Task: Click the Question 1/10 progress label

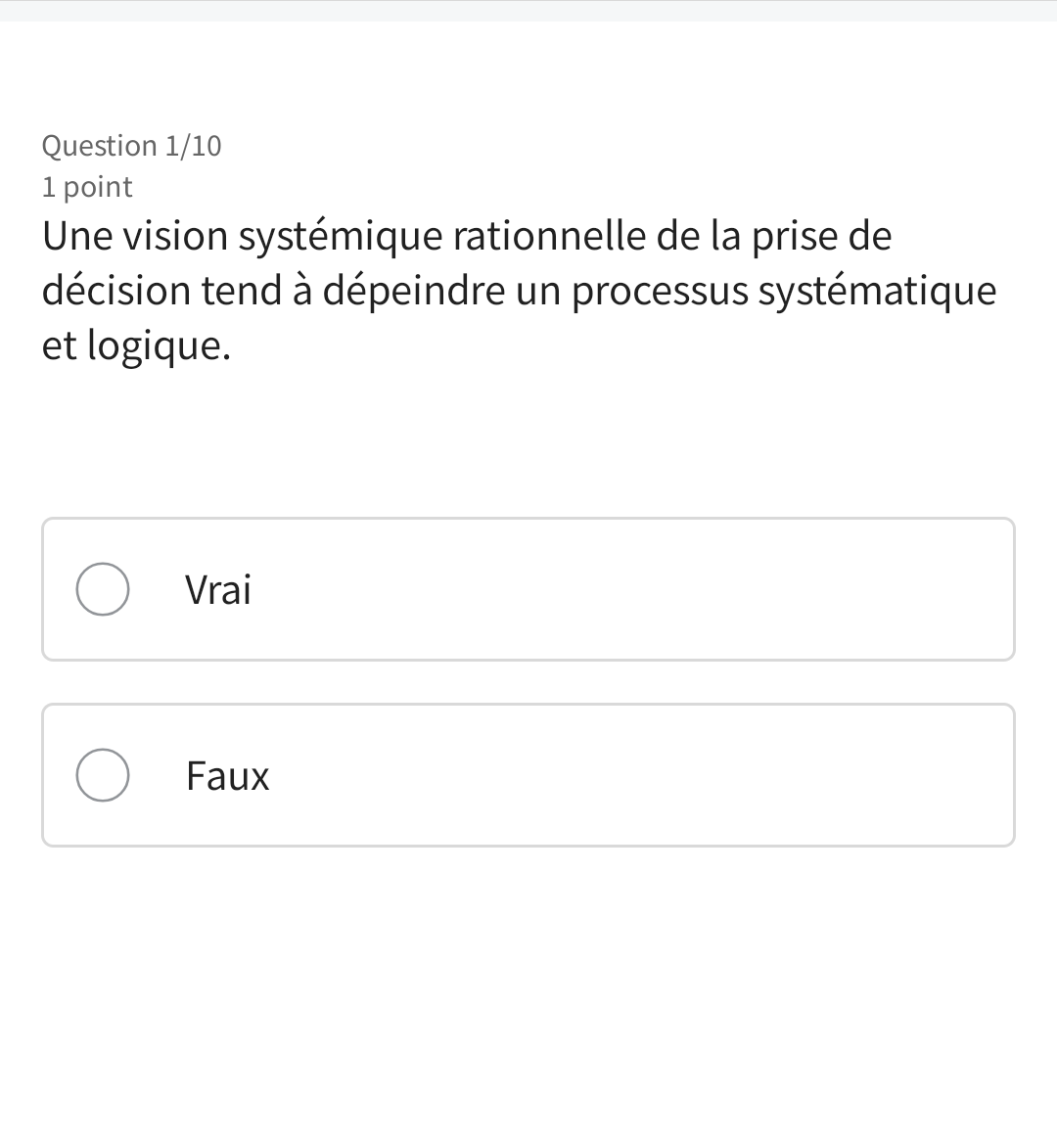Action: point(132,145)
